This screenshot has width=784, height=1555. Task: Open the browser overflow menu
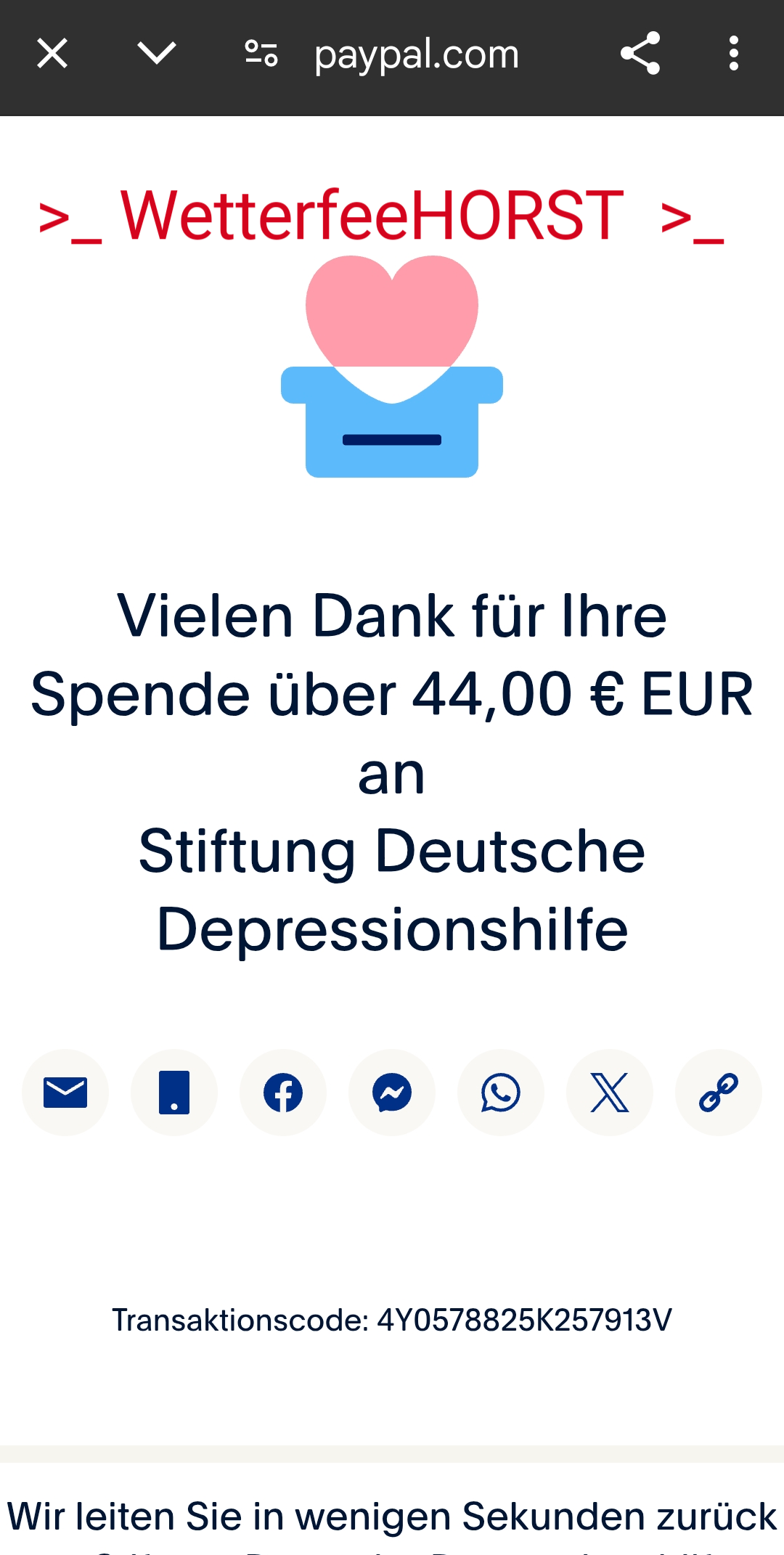tap(734, 54)
